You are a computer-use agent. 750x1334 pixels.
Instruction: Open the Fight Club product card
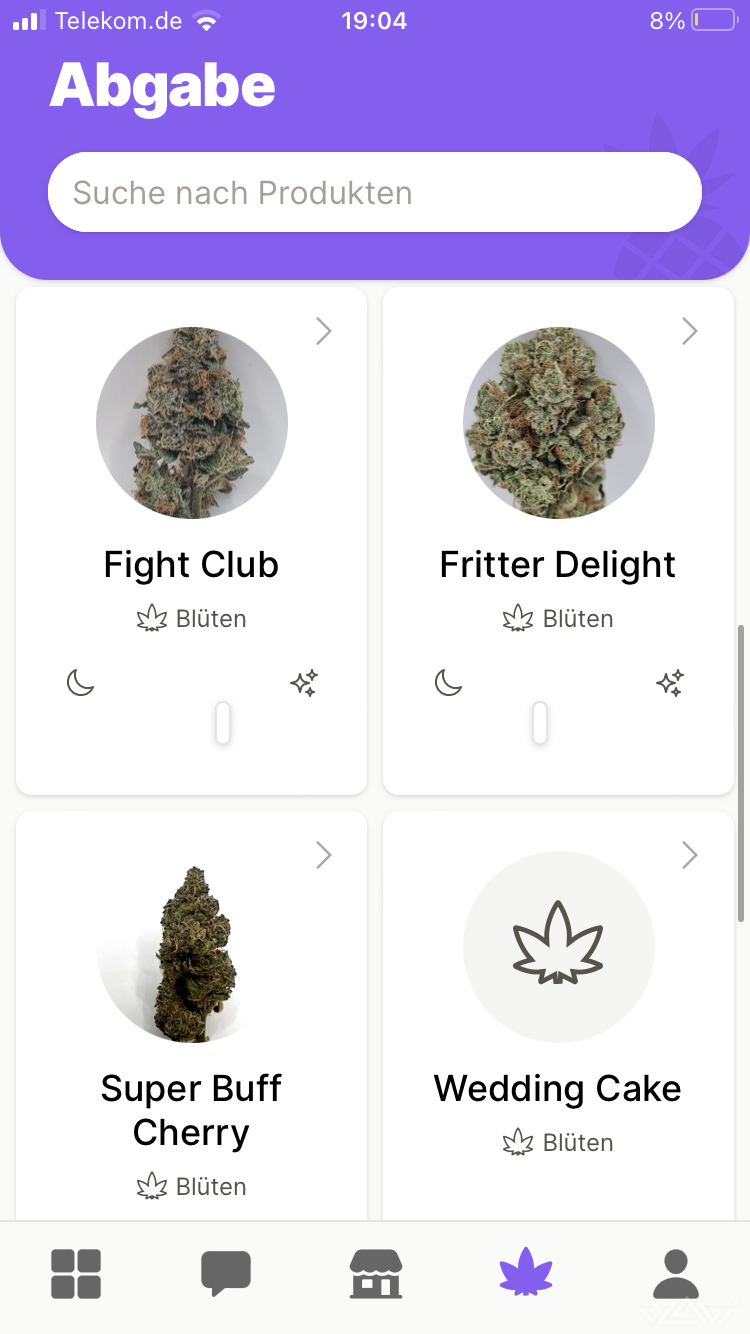[x=191, y=540]
